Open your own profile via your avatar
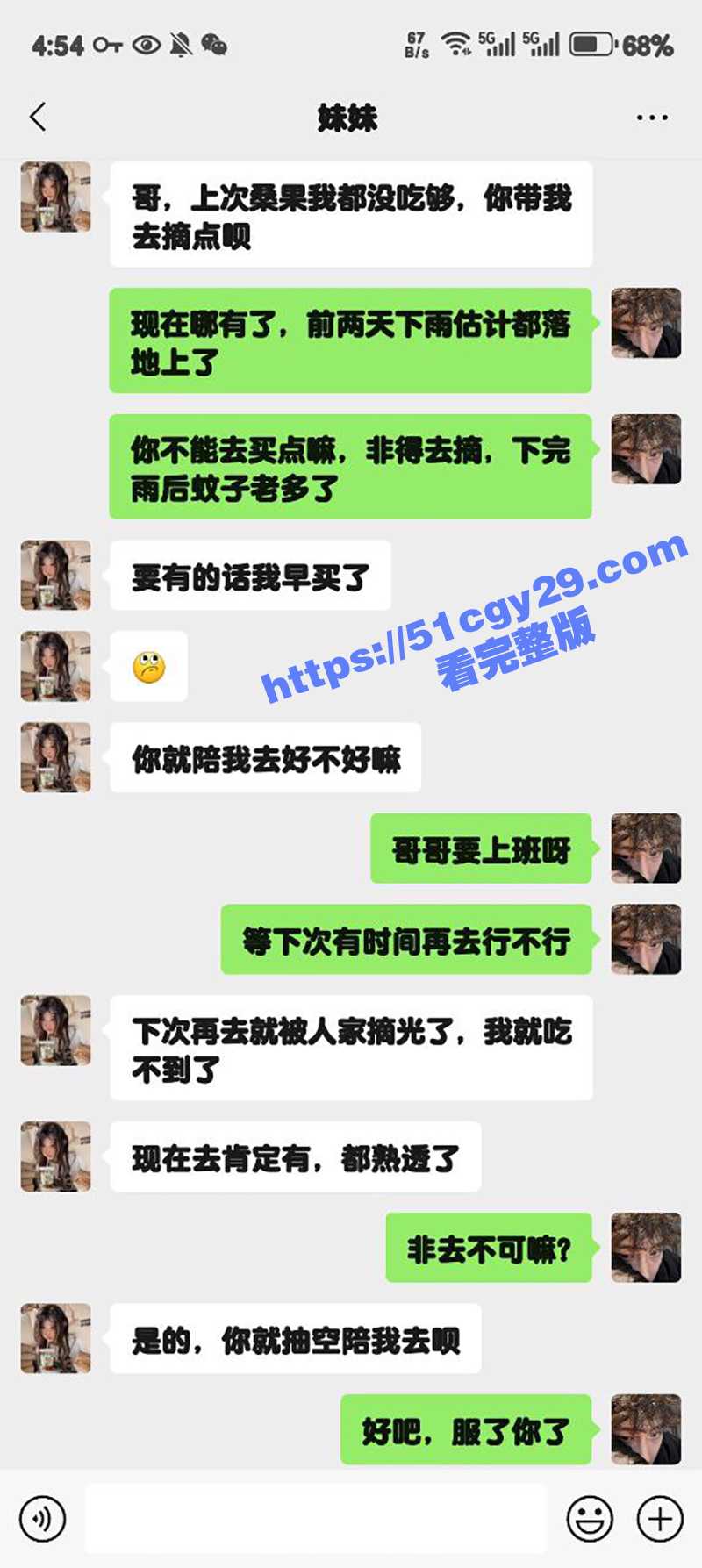 [x=646, y=323]
